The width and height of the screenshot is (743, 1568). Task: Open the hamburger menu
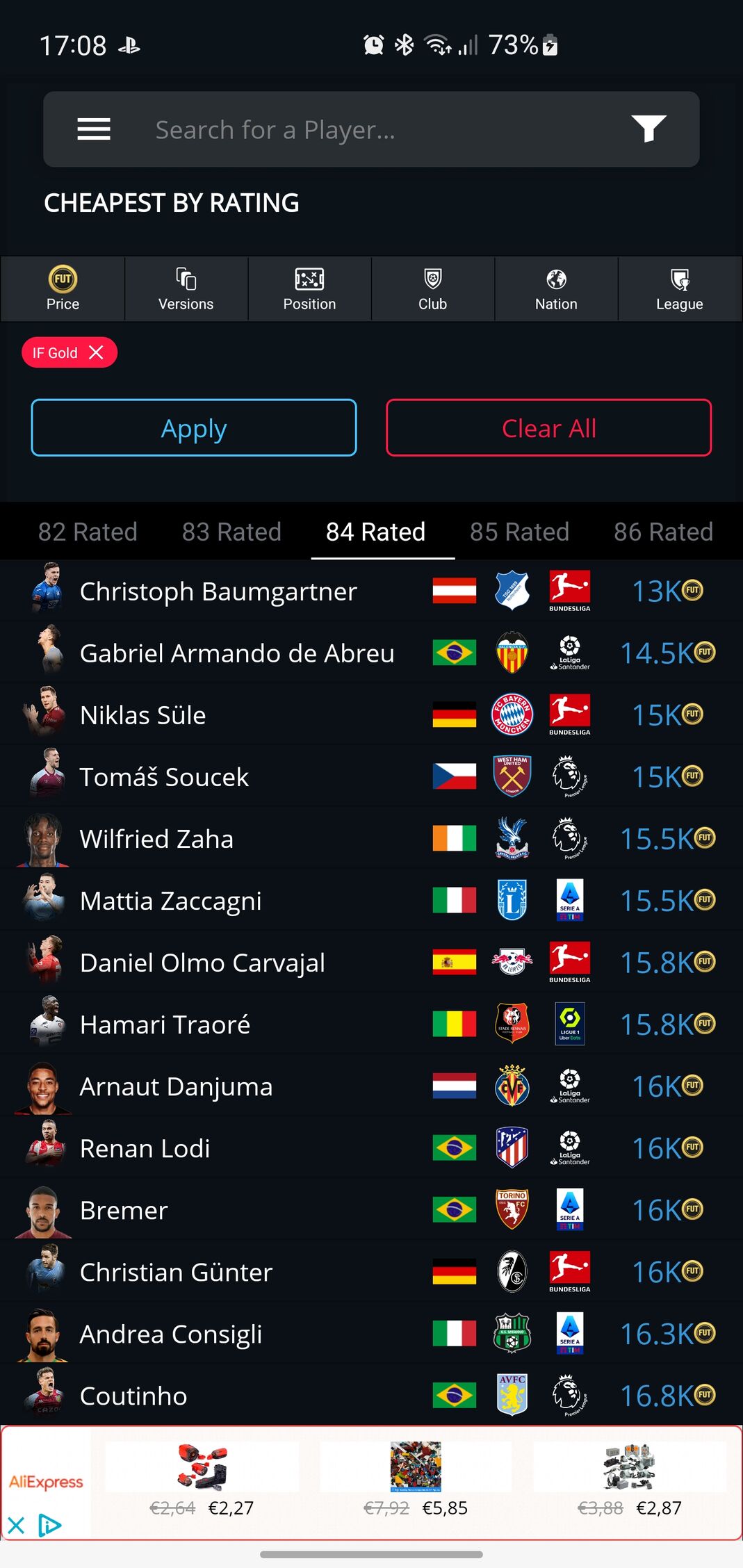point(94,129)
